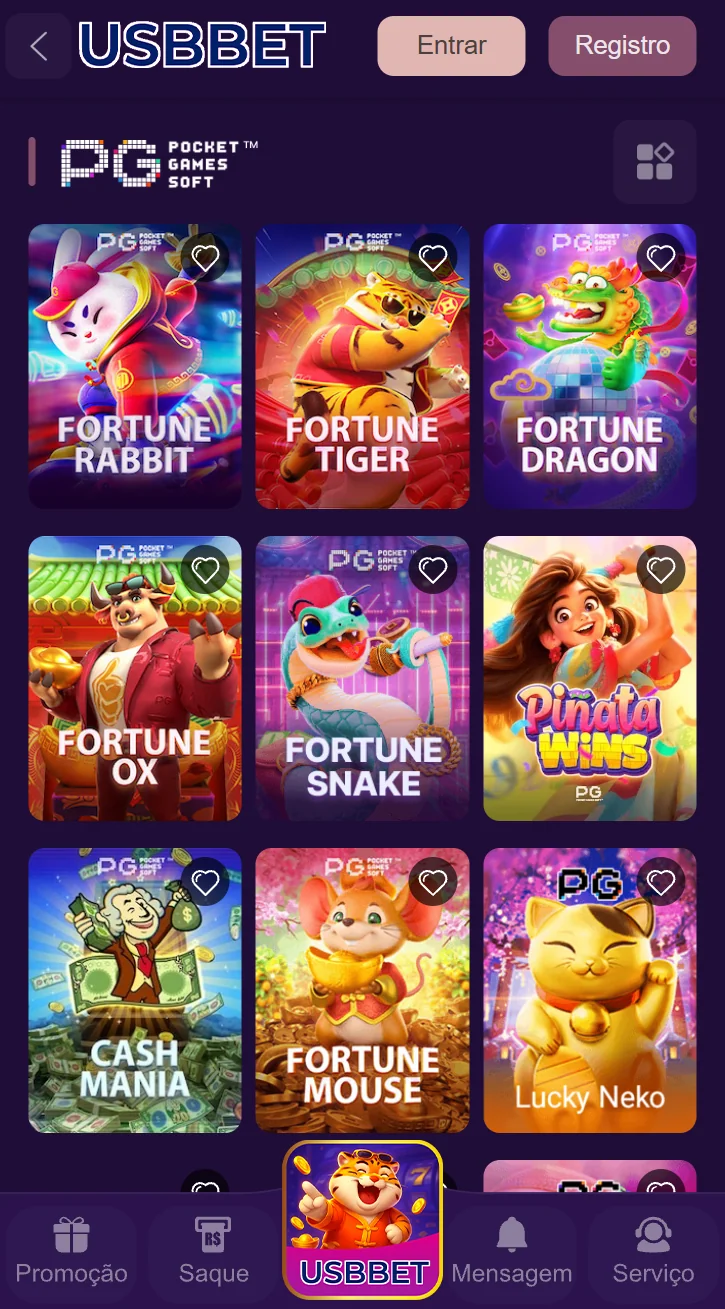Add Lucky Neko to favorites
Screen dimensions: 725x1309
point(661,882)
